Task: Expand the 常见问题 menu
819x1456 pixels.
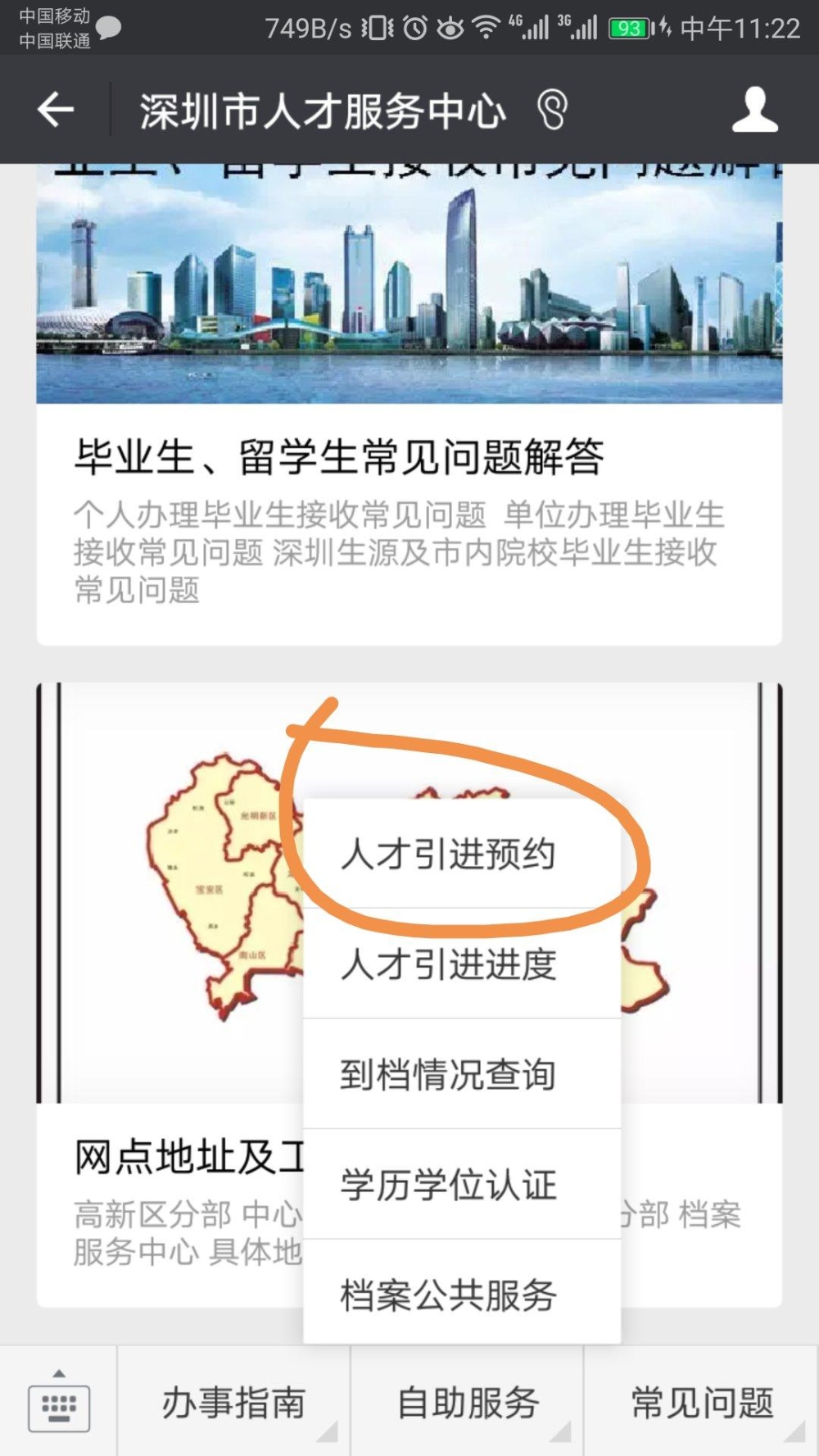Action: (702, 1404)
